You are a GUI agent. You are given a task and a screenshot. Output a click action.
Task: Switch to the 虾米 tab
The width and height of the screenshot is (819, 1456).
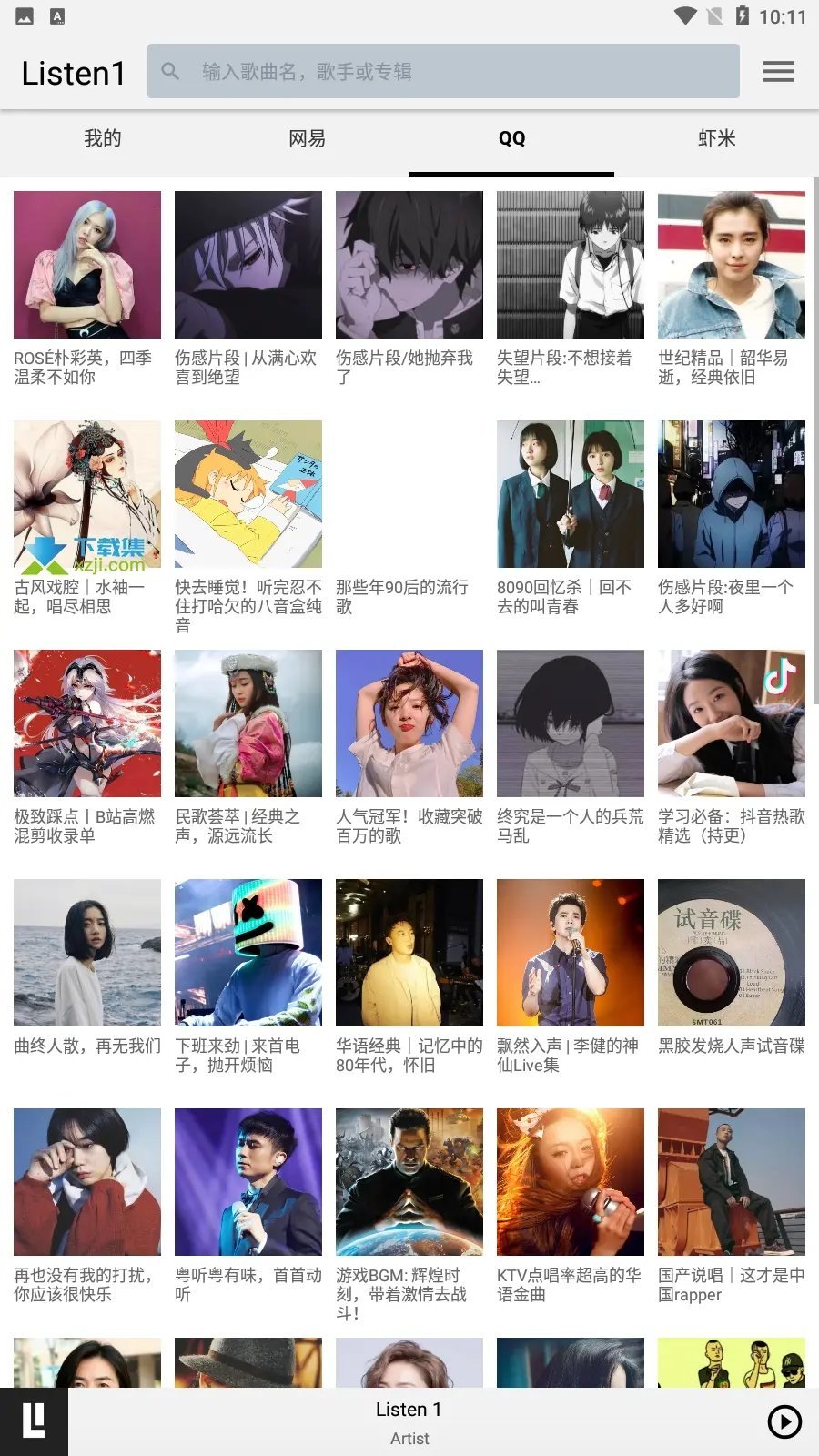(x=716, y=138)
